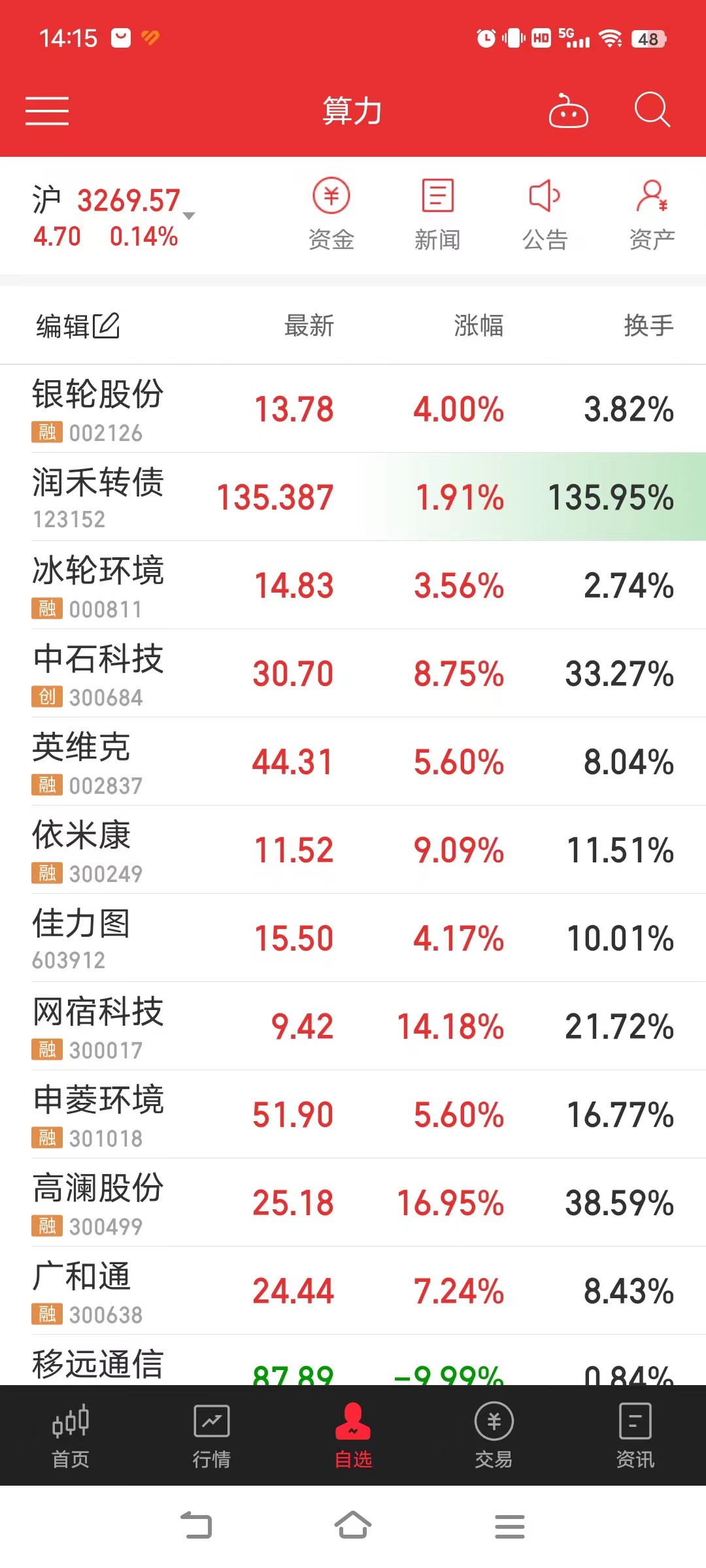
Task: Open stock 网宿科技 300017
Action: (x=98, y=1026)
